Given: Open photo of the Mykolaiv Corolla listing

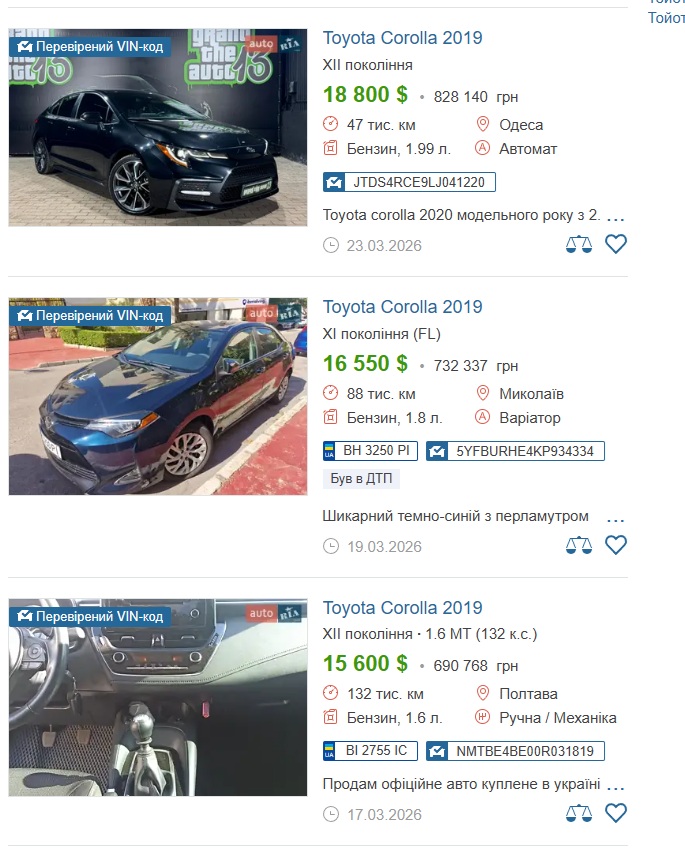Looking at the screenshot, I should (158, 396).
